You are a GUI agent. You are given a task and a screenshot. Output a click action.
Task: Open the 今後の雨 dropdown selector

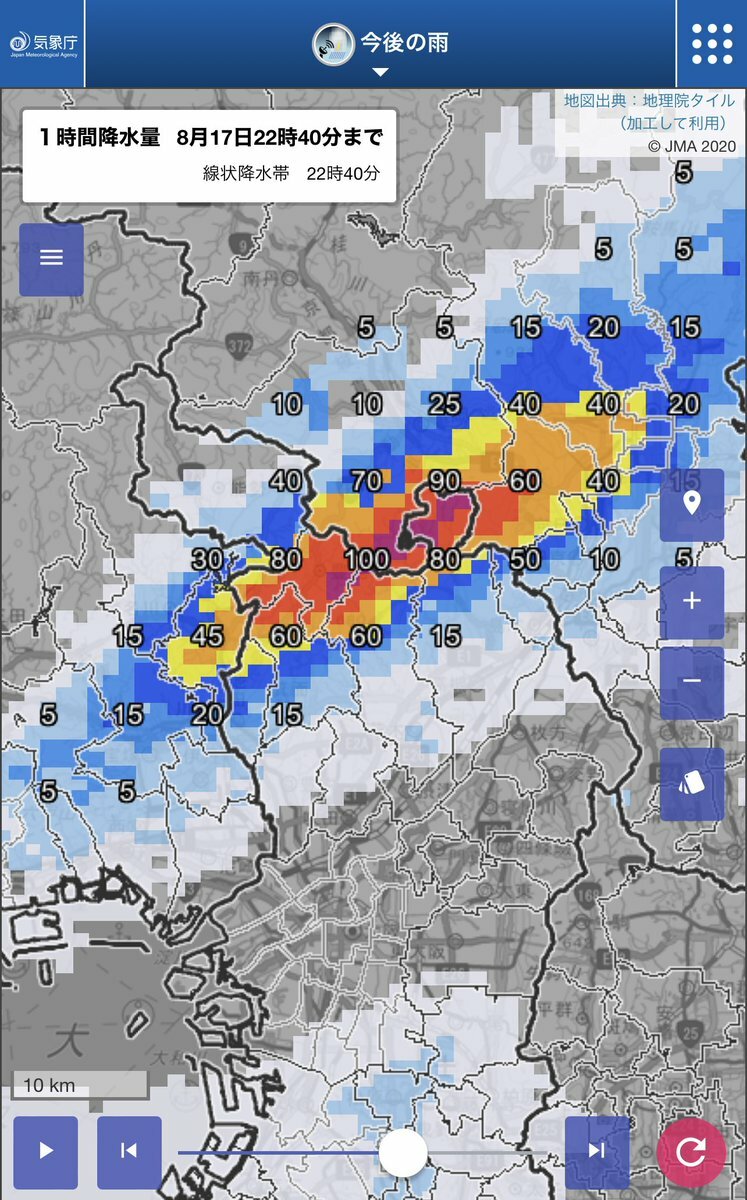coord(380,45)
